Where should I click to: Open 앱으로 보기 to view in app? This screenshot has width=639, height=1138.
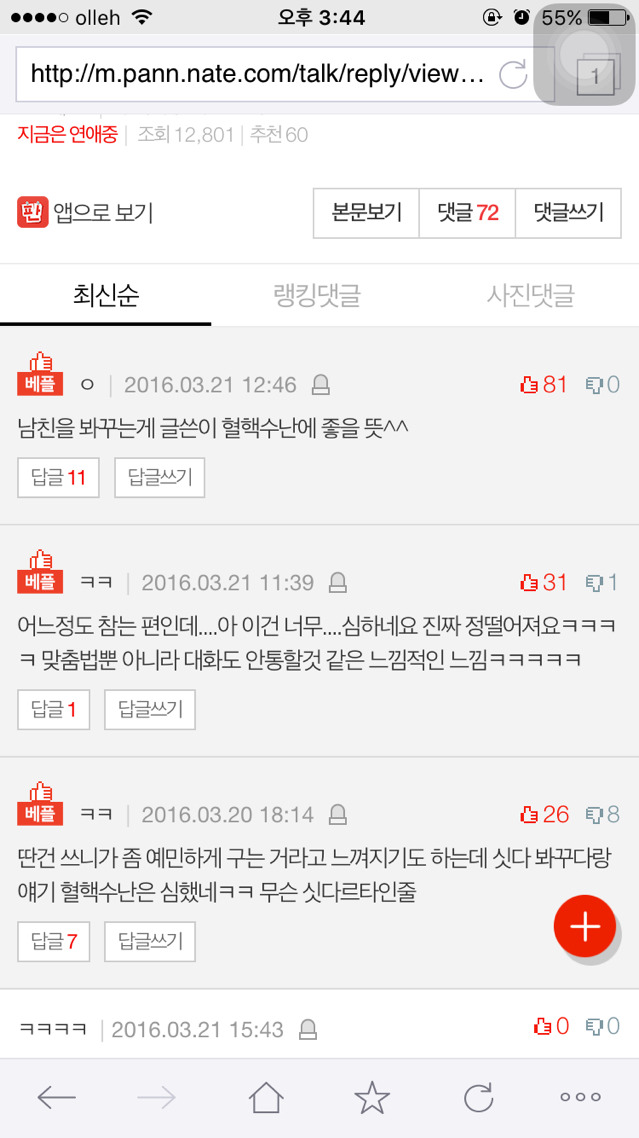(x=85, y=212)
